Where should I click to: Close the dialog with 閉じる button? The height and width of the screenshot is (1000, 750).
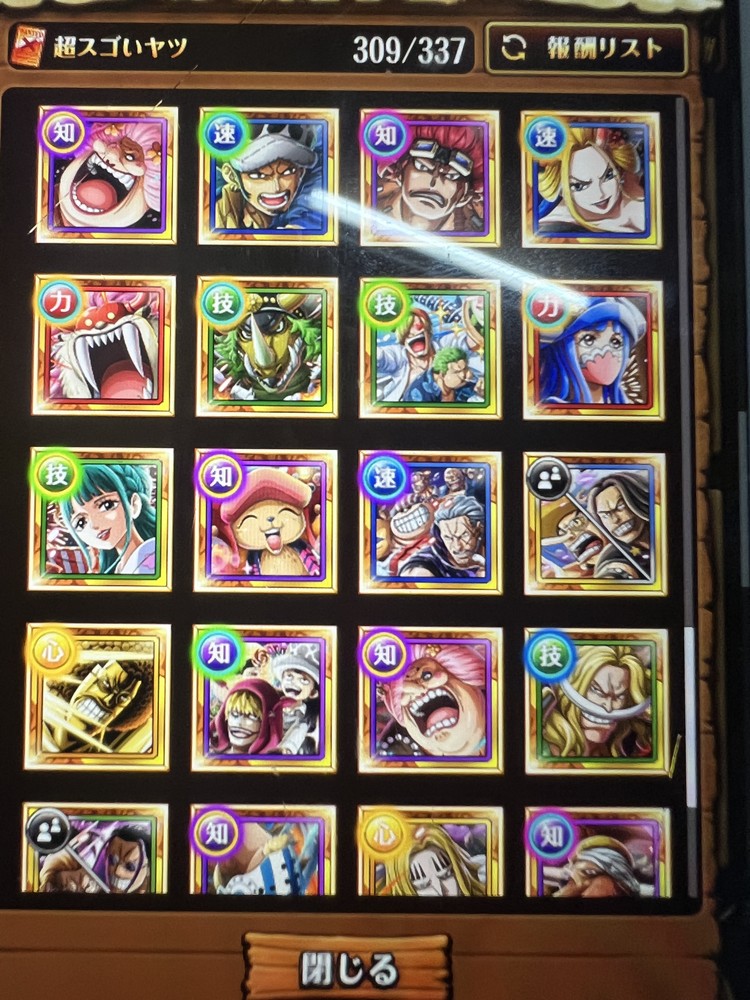348,968
